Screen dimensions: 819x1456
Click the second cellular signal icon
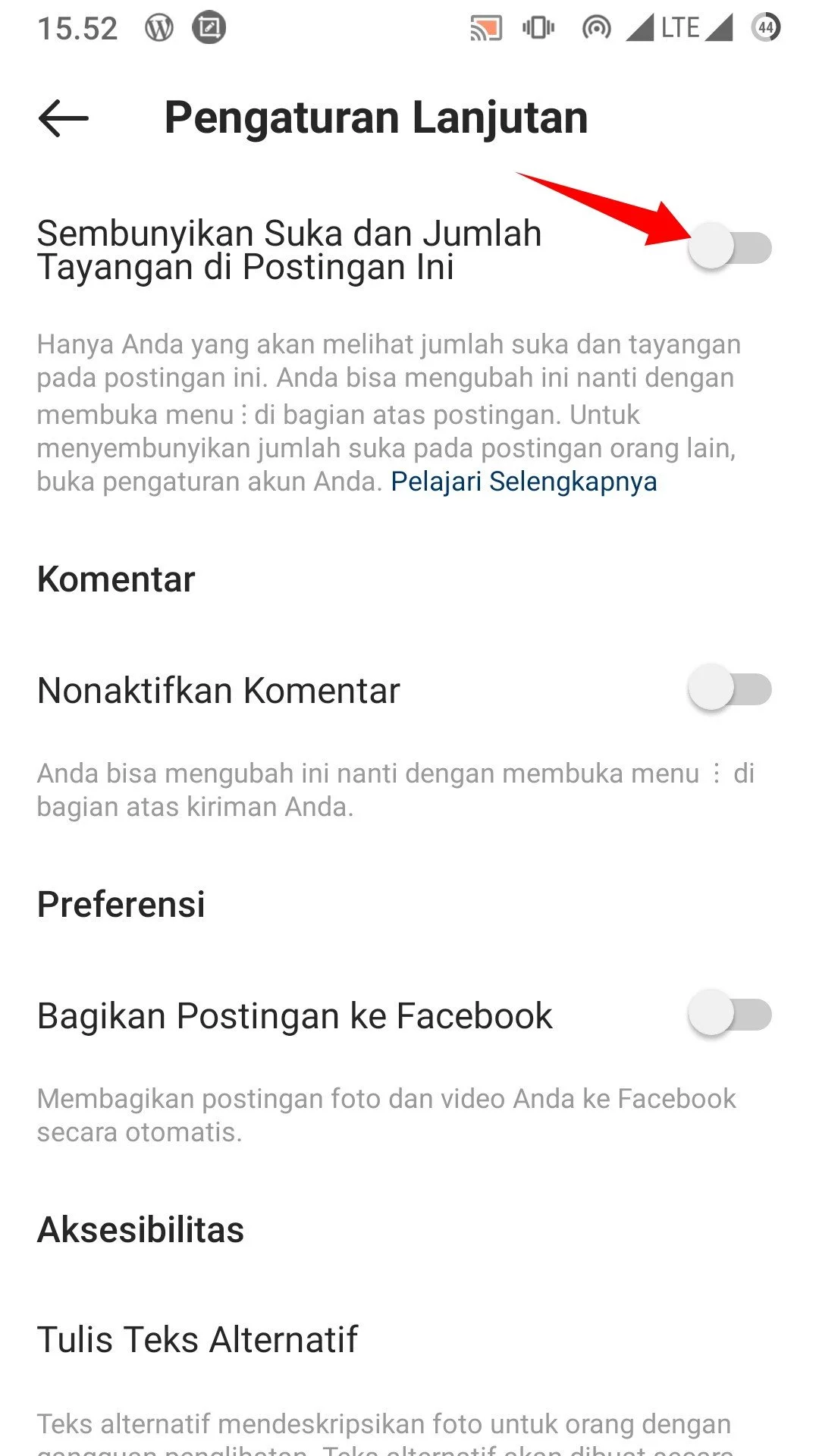click(x=719, y=27)
